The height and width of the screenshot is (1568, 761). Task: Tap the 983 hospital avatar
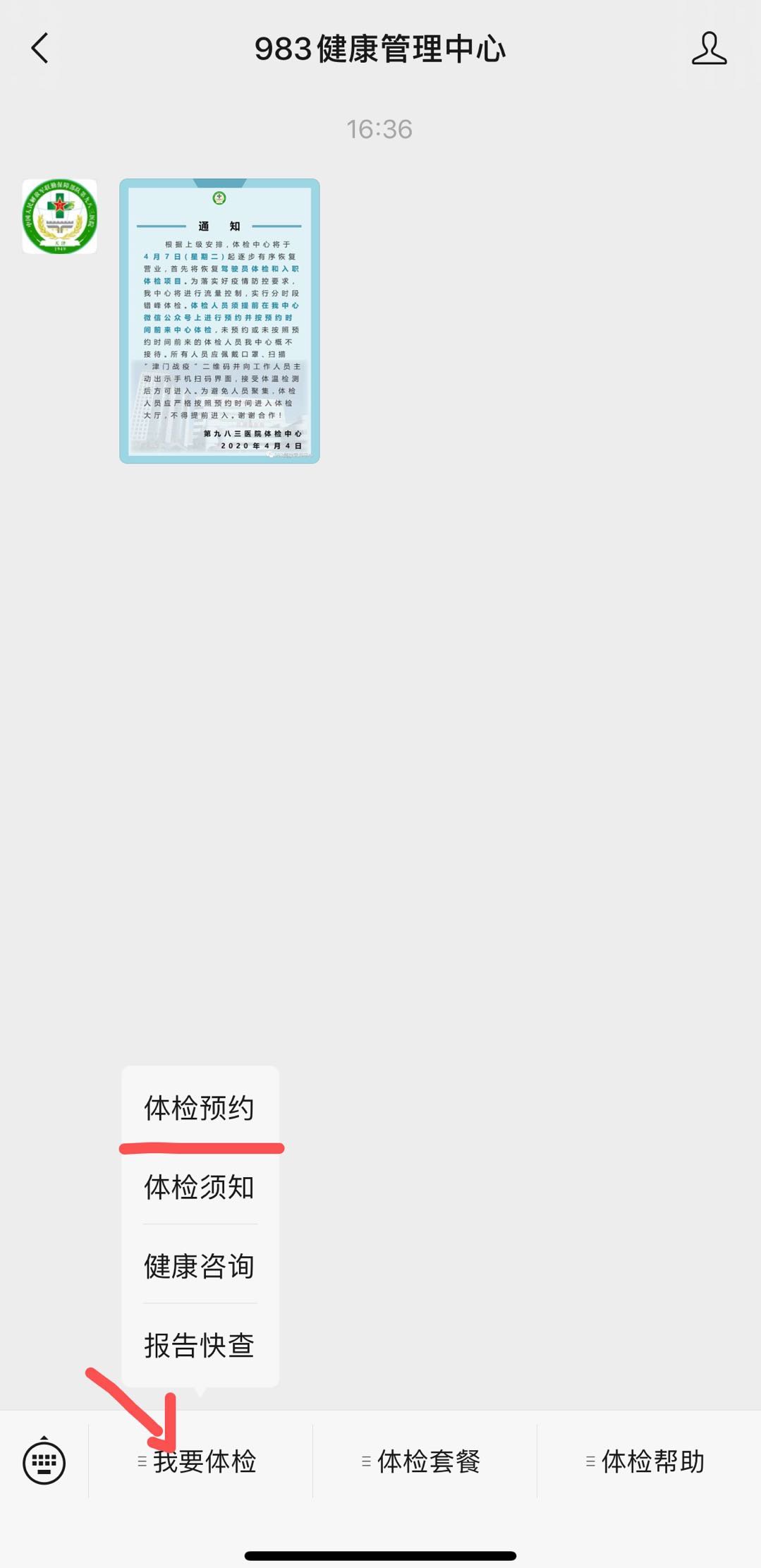tap(60, 216)
